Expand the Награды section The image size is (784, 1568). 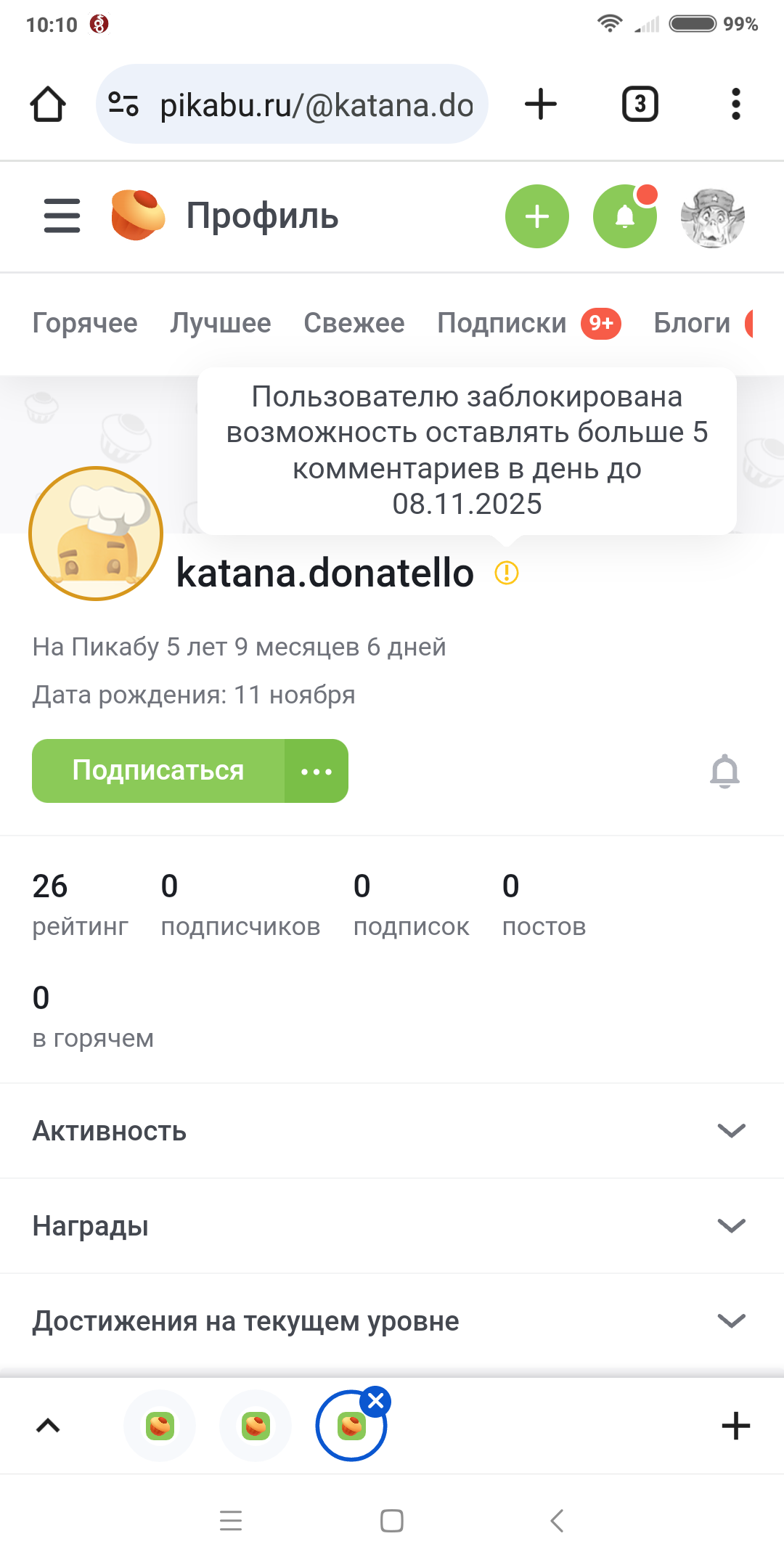click(x=731, y=1226)
